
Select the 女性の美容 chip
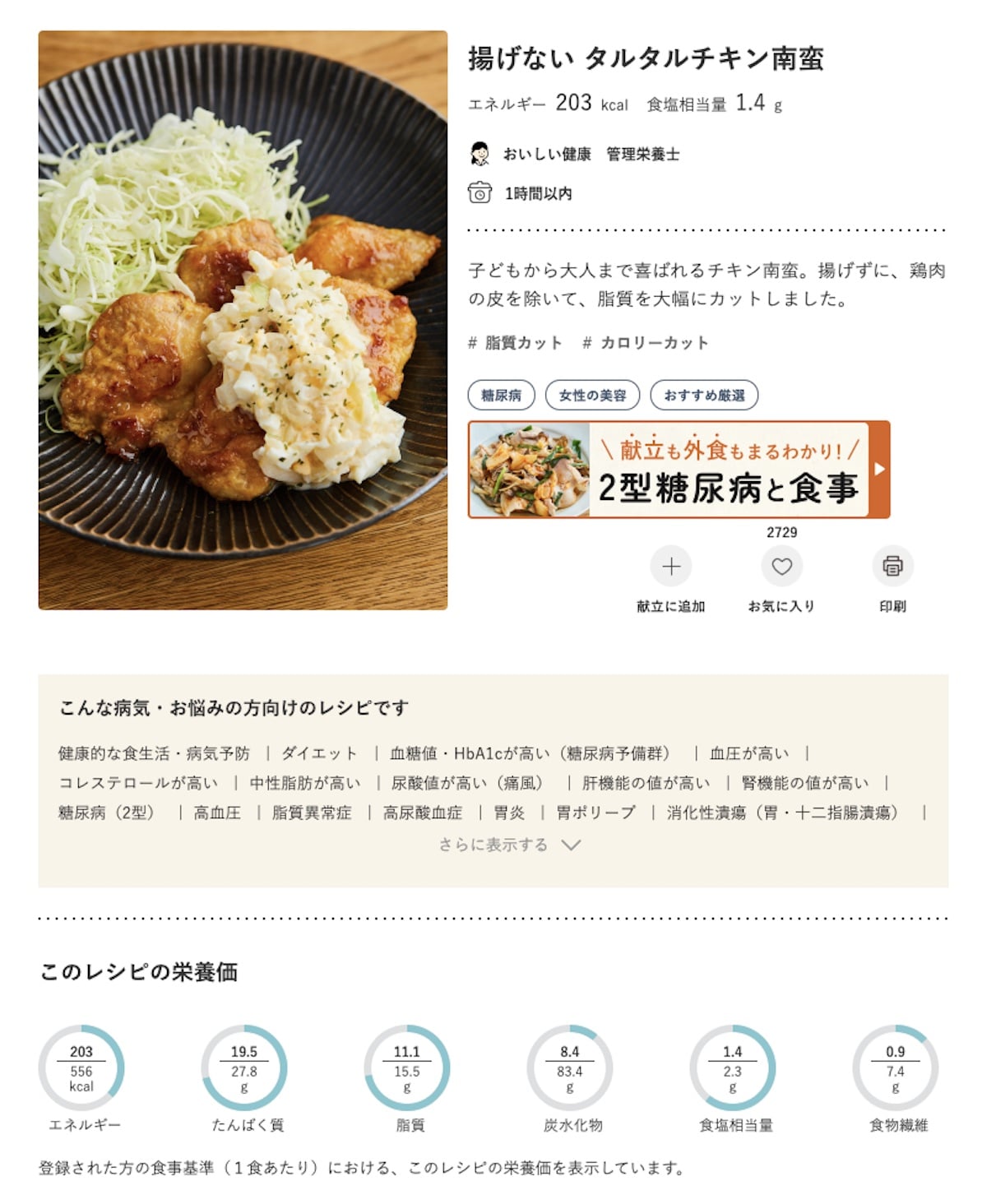coord(592,396)
